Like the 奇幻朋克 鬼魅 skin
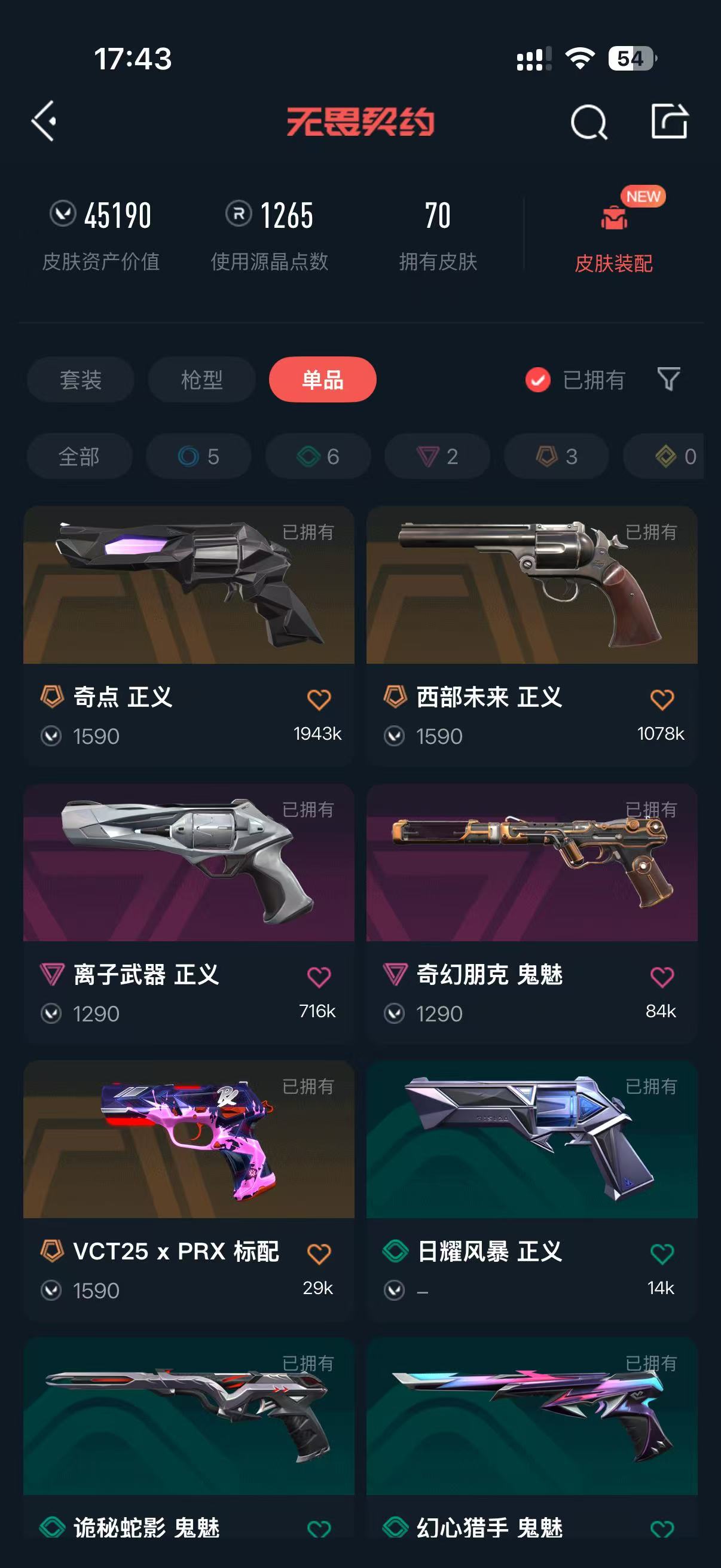The image size is (721, 1568). pos(662,977)
